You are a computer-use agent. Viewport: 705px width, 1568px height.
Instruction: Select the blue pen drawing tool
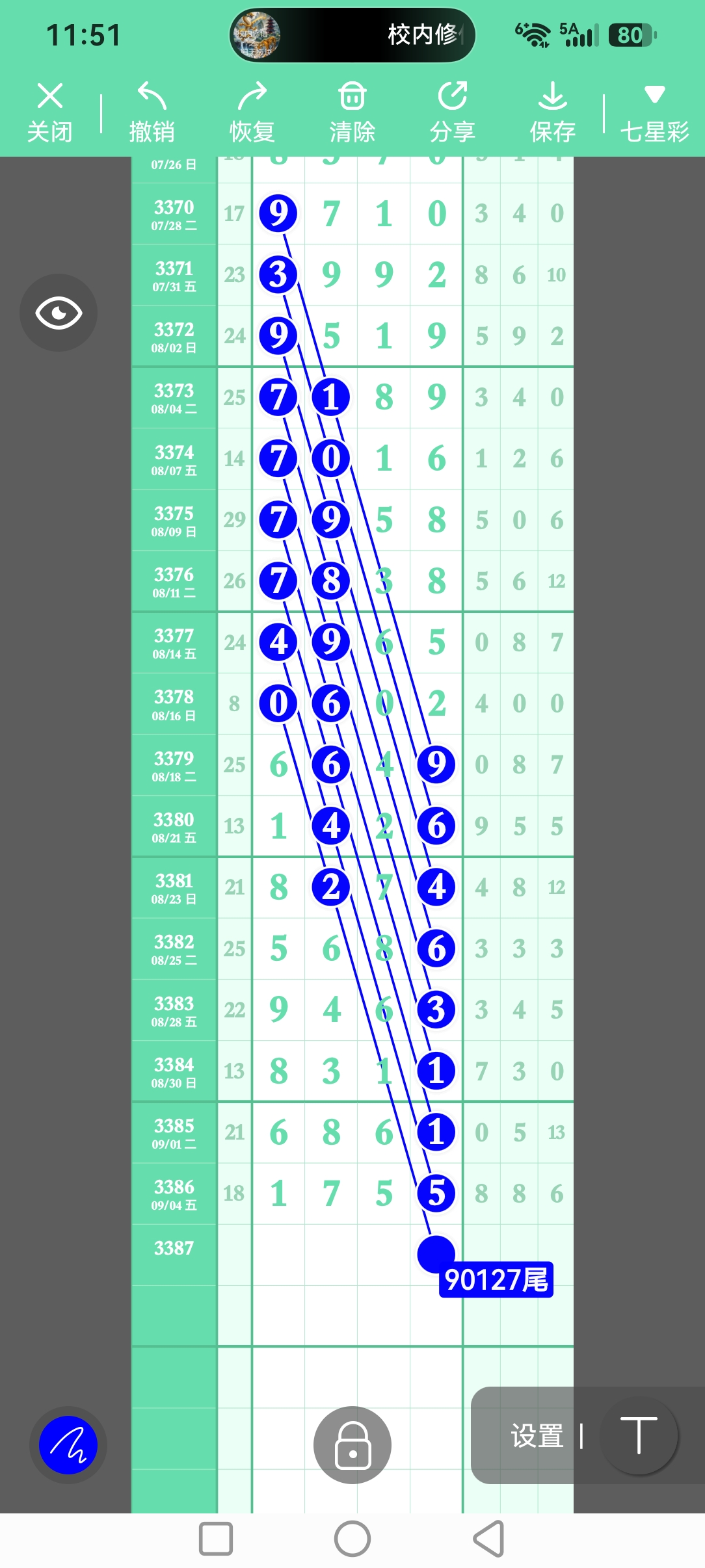coord(68,1445)
